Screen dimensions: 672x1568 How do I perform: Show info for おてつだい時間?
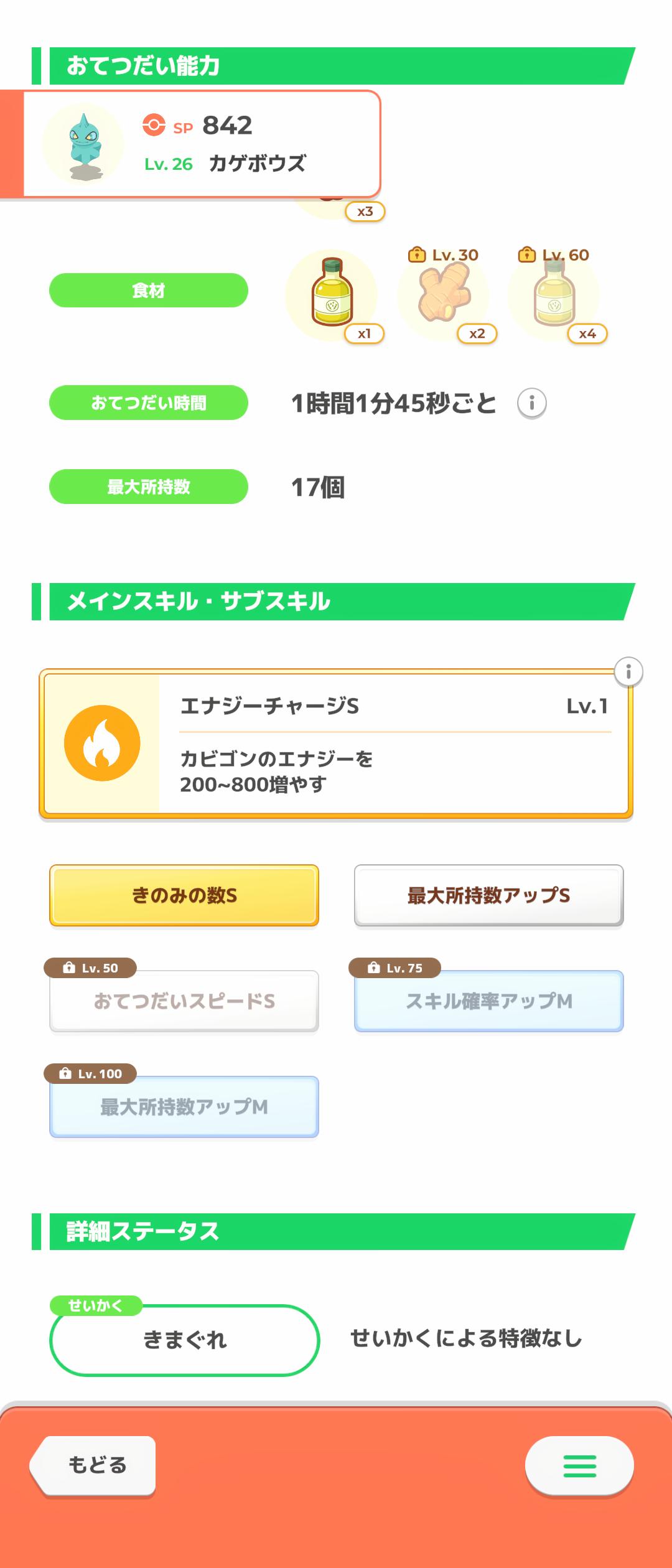point(532,403)
